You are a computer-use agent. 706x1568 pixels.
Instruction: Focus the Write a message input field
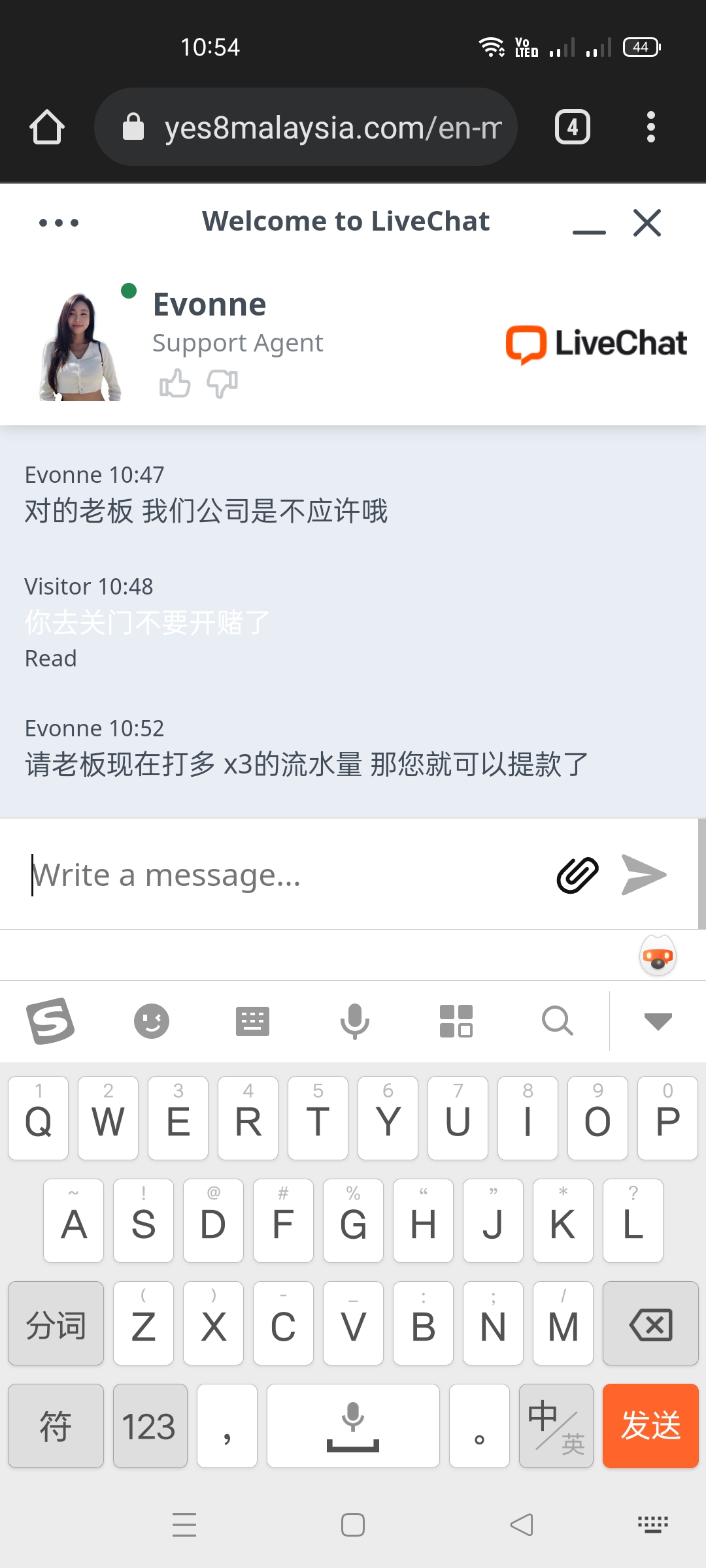point(261,874)
